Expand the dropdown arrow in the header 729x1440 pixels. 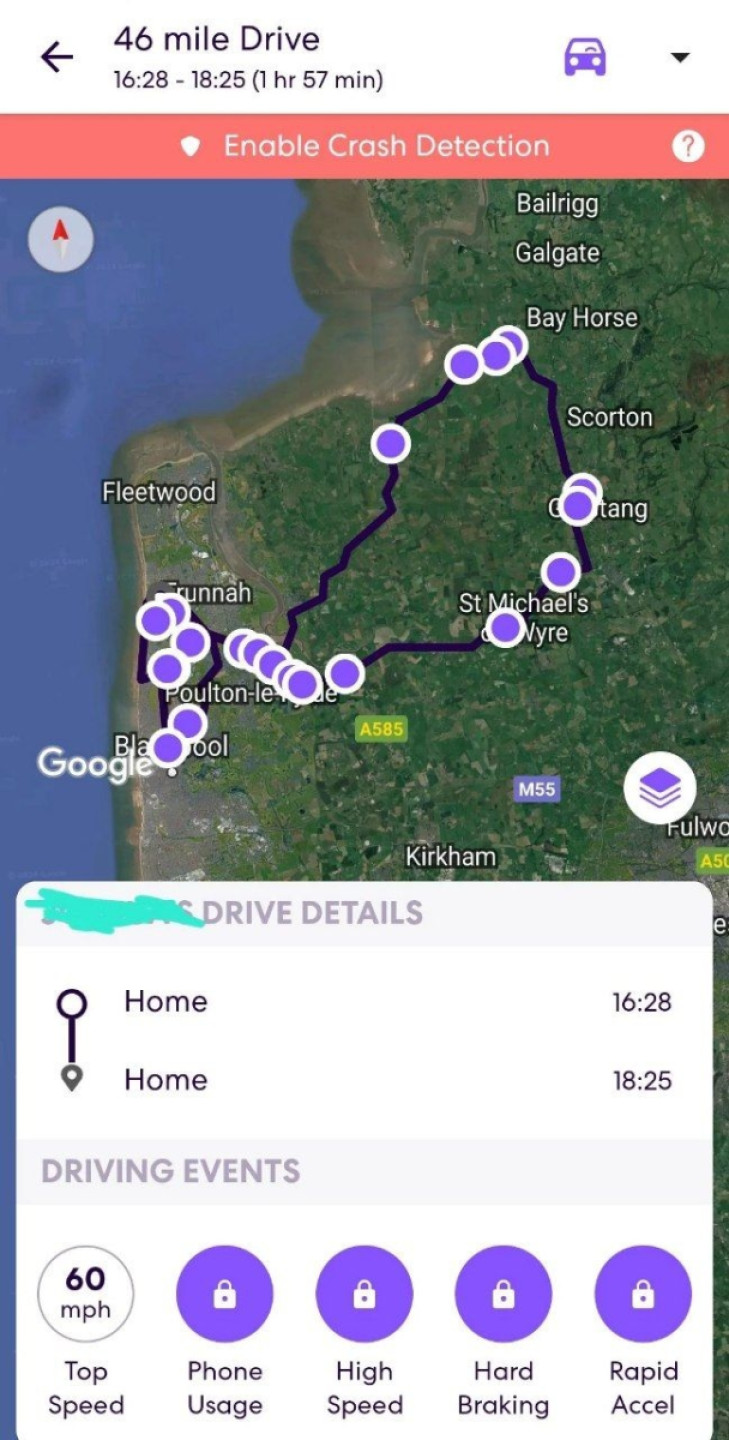click(679, 58)
